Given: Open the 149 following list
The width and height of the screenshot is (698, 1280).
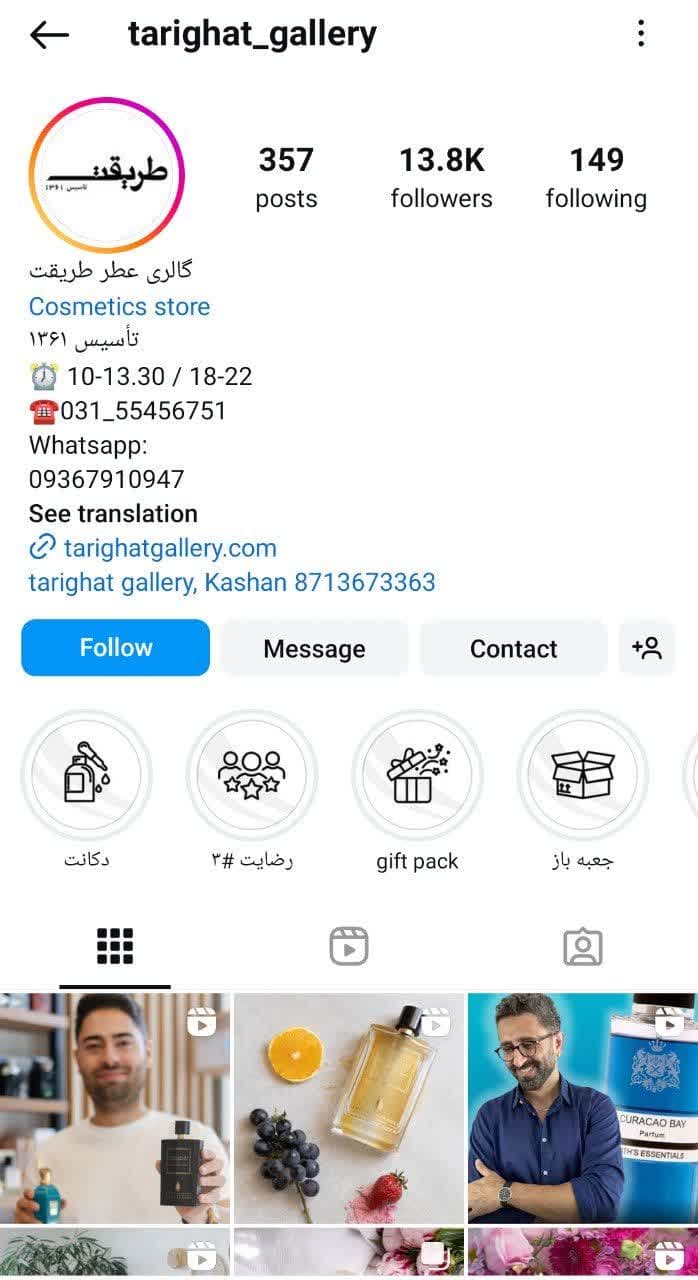Looking at the screenshot, I should (x=596, y=178).
